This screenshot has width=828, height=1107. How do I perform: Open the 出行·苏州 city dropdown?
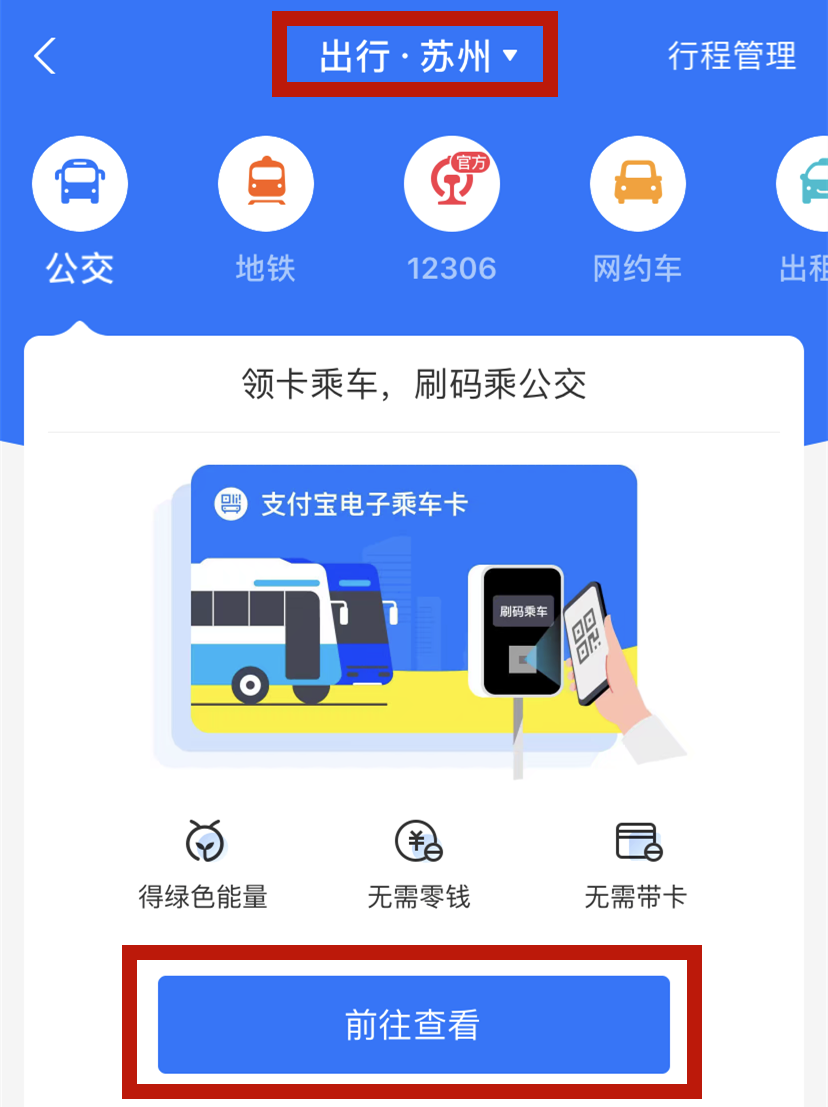(x=416, y=57)
